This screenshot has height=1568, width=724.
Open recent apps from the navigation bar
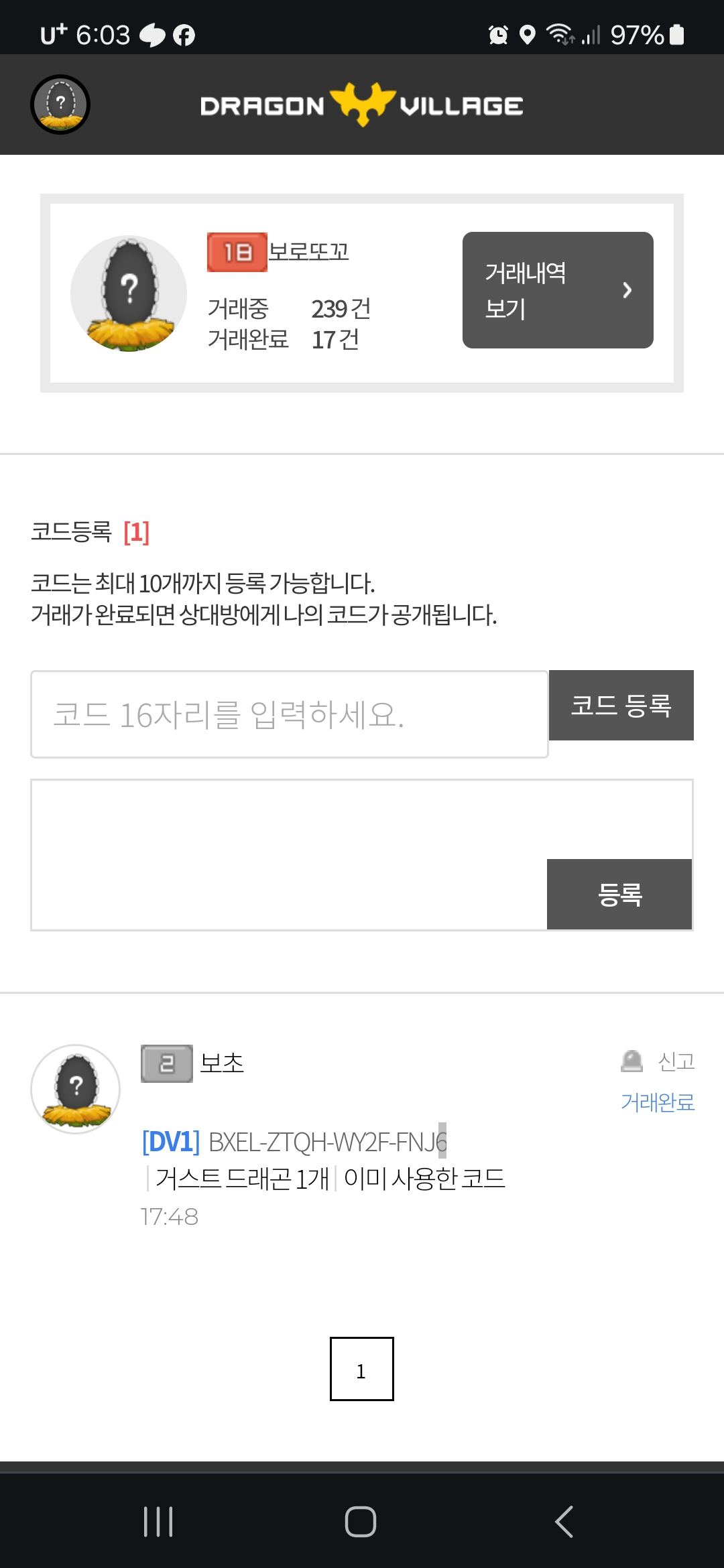click(x=159, y=1521)
